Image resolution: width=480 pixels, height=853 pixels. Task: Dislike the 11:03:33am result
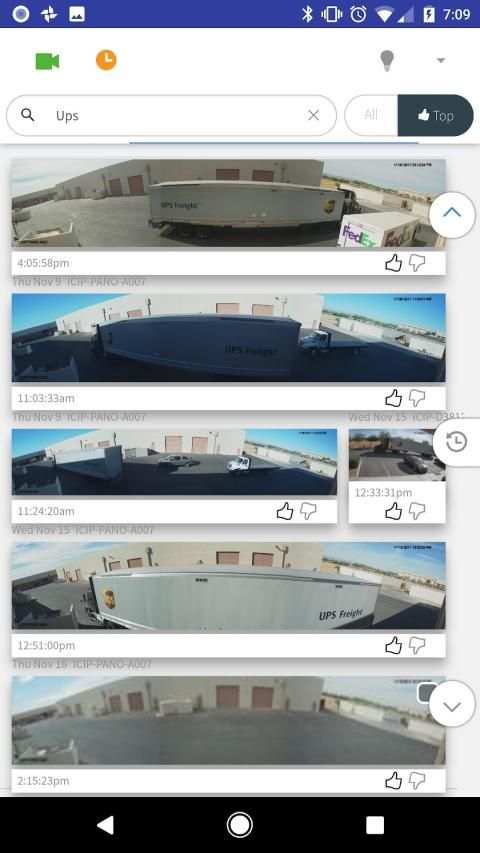pos(417,398)
